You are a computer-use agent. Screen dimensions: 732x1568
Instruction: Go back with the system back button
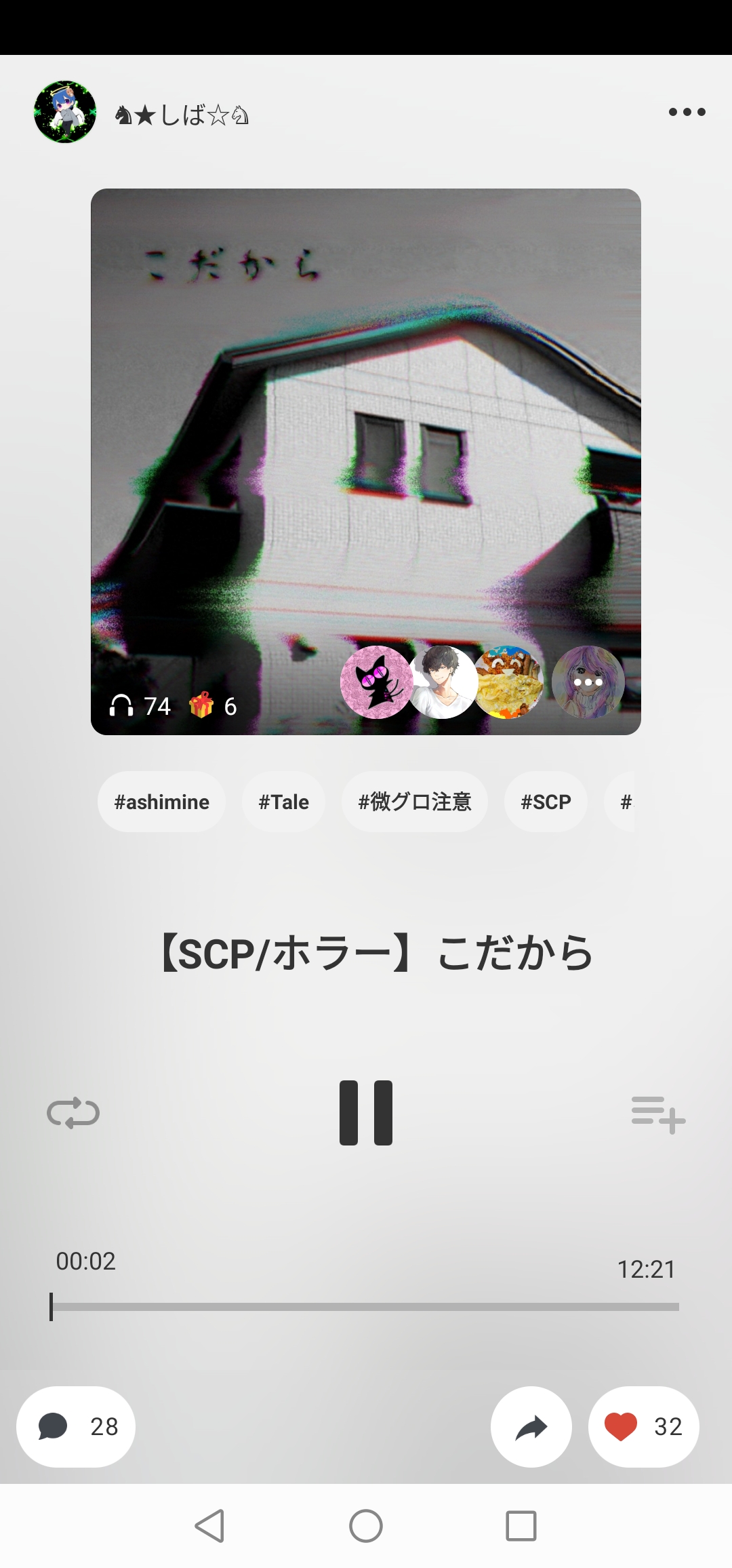pyautogui.click(x=209, y=1526)
